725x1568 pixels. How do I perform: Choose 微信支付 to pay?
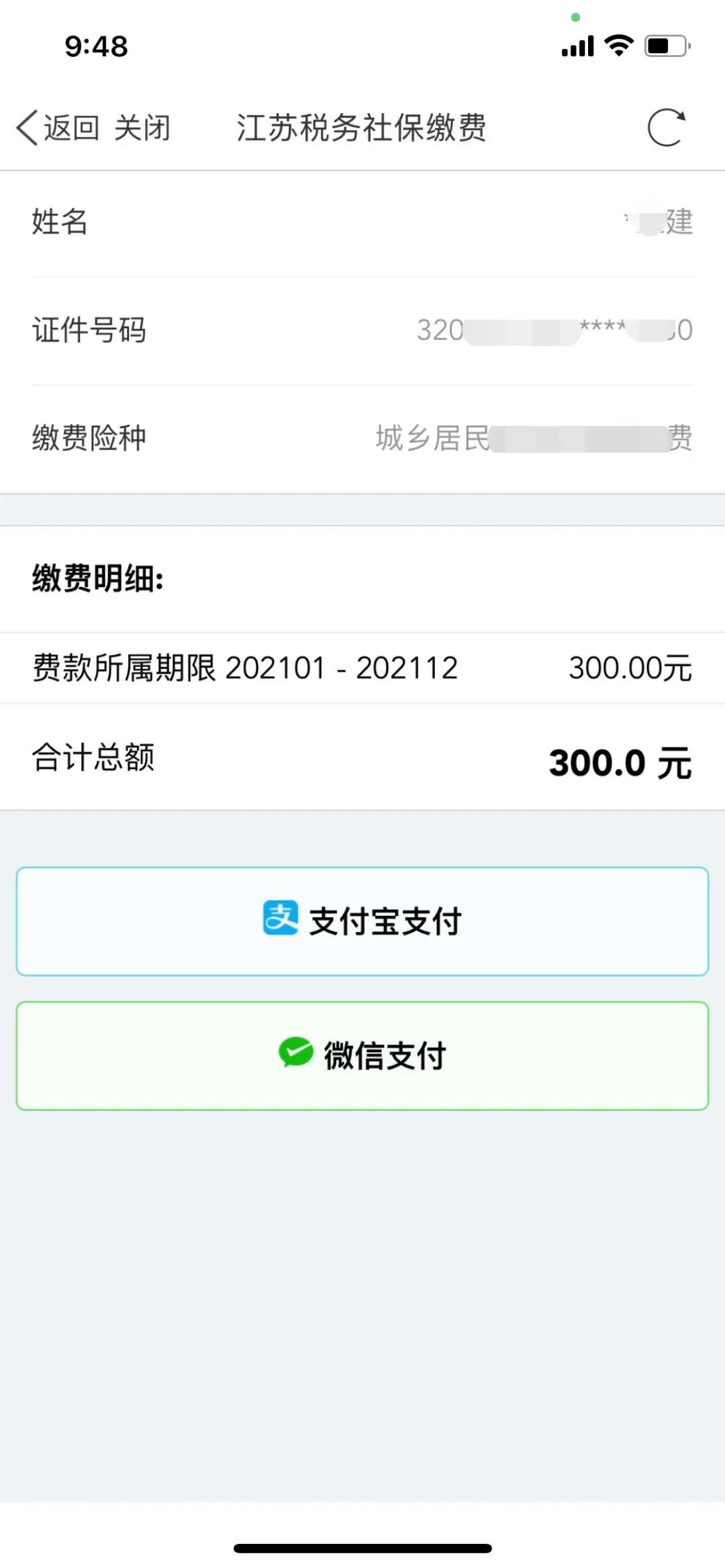pos(362,1055)
